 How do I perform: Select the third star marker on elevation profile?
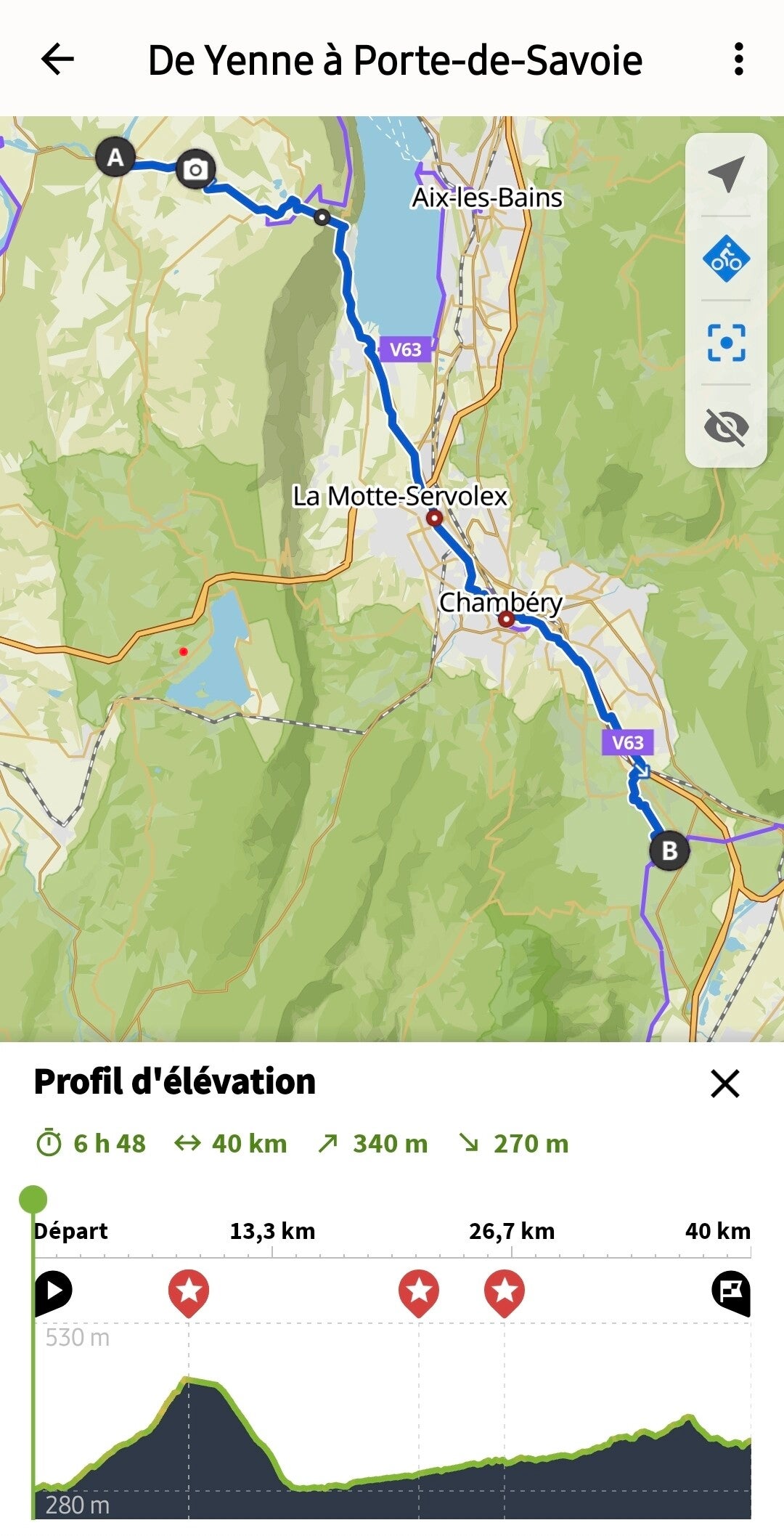[x=505, y=1292]
